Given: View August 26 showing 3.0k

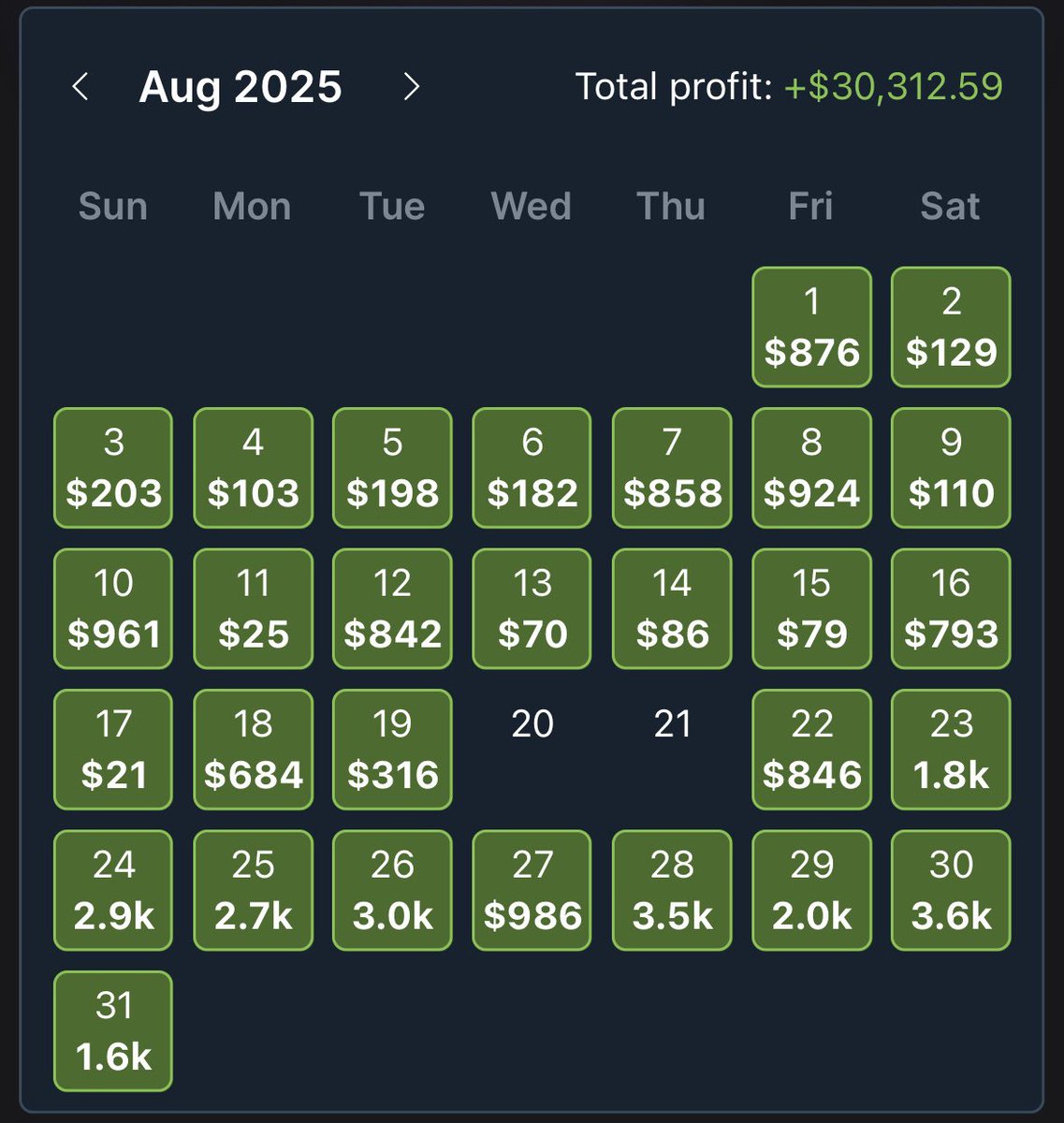Looking at the screenshot, I should [392, 890].
